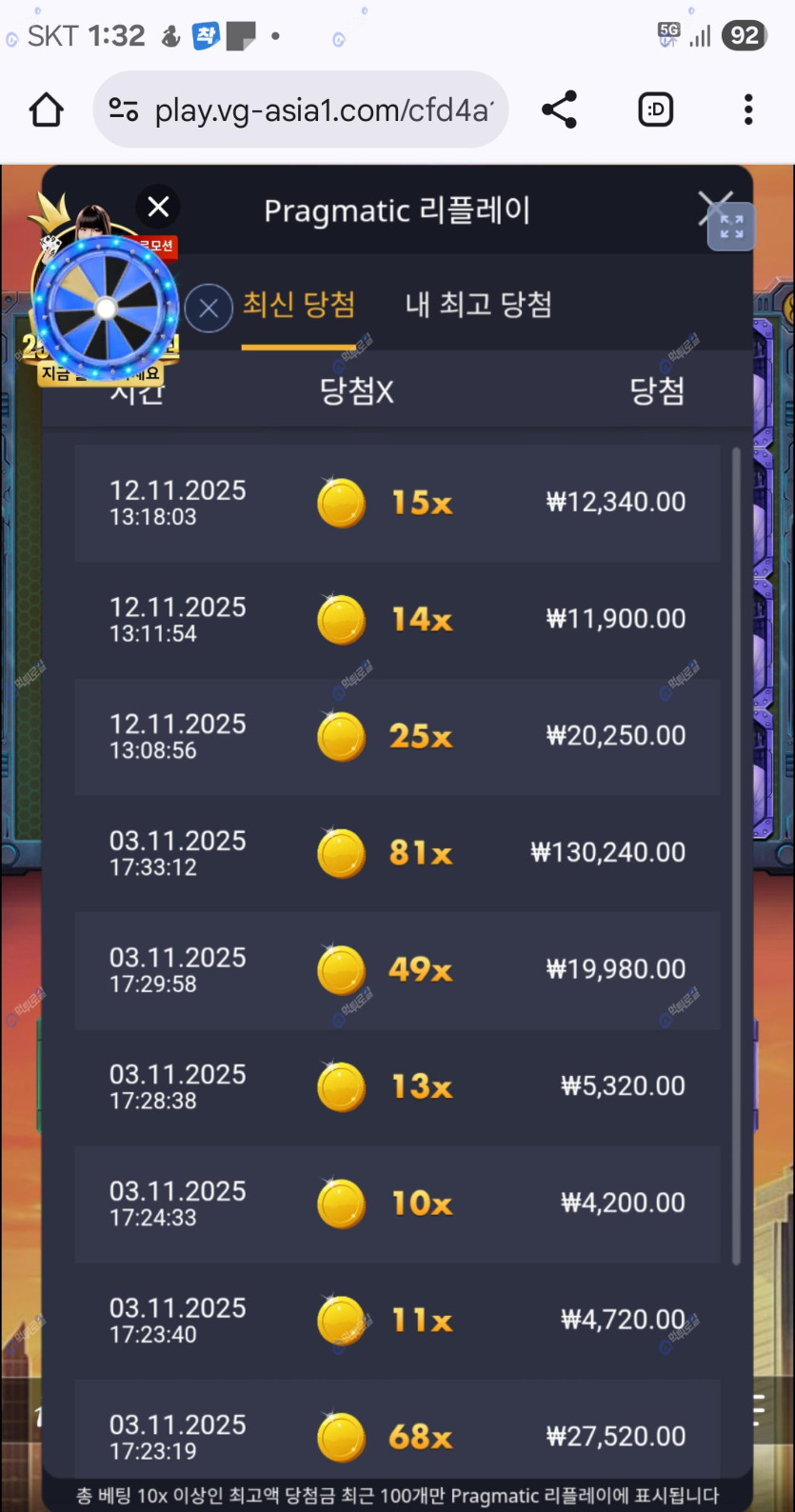The height and width of the screenshot is (1512, 795).
Task: Open replay of 25x win ₩20,250.00
Action: (x=397, y=736)
